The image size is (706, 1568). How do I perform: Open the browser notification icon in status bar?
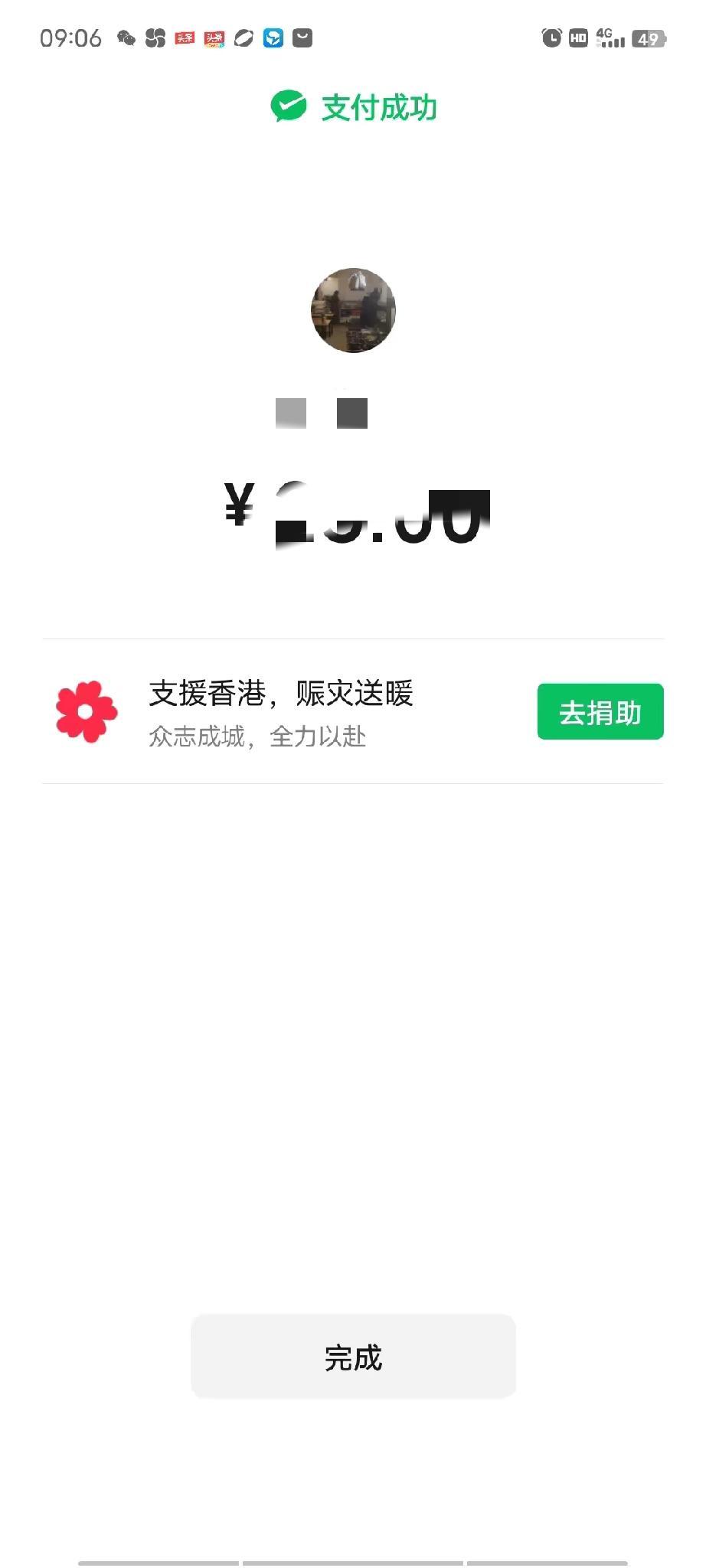pyautogui.click(x=243, y=37)
